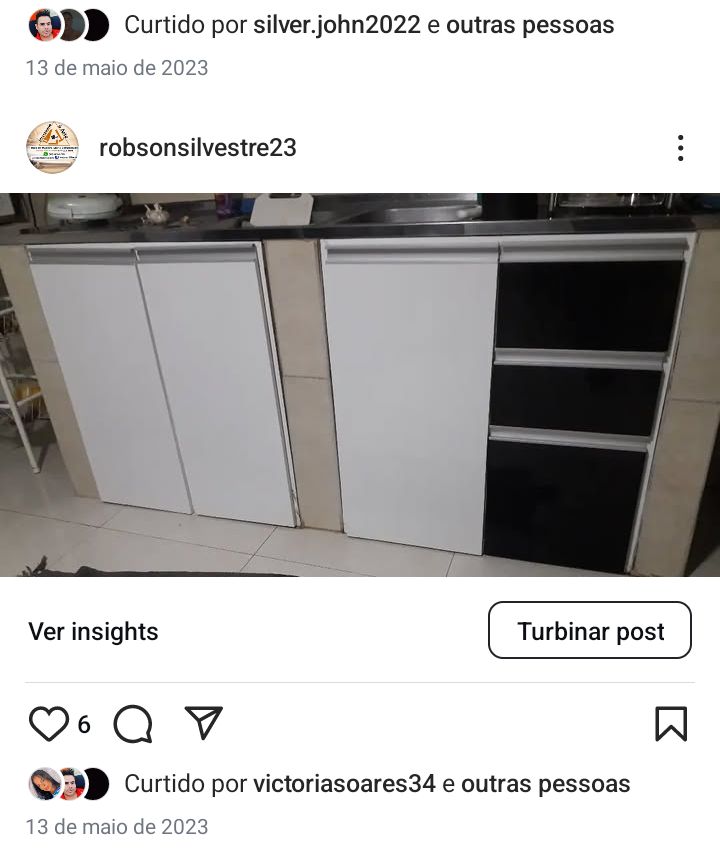
Task: Tap the Turbinar post button
Action: [x=590, y=631]
